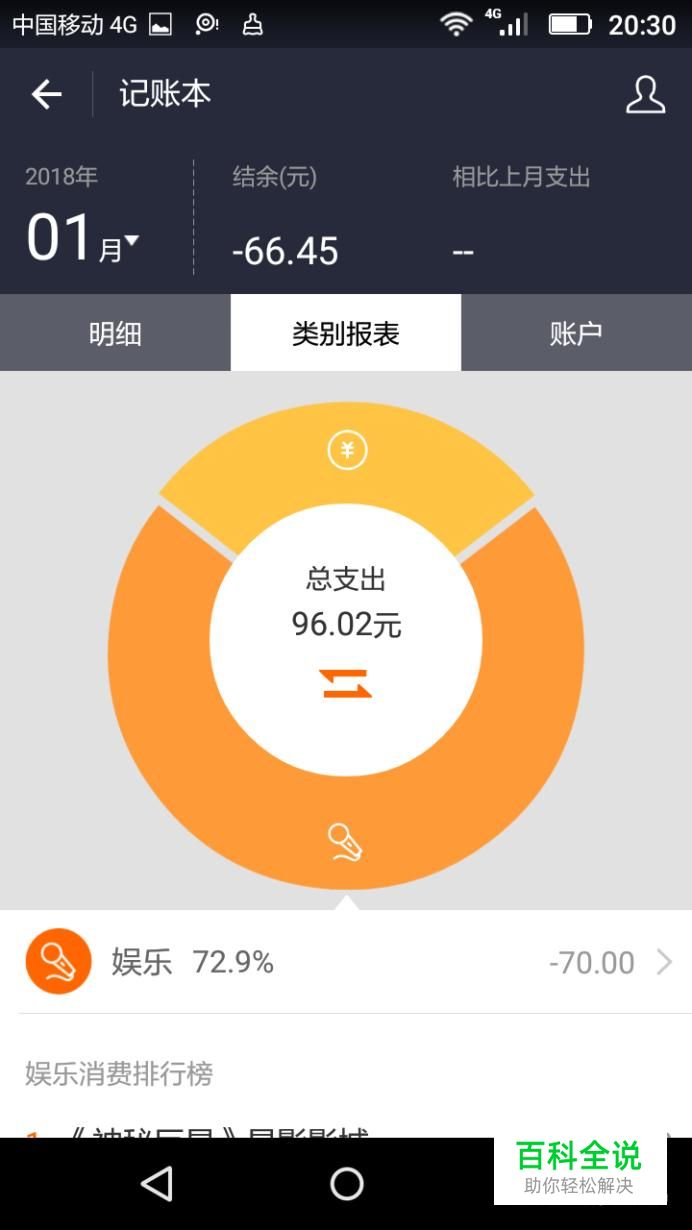Tap the system back button
Viewport: 692px width, 1230px height.
[156, 1184]
